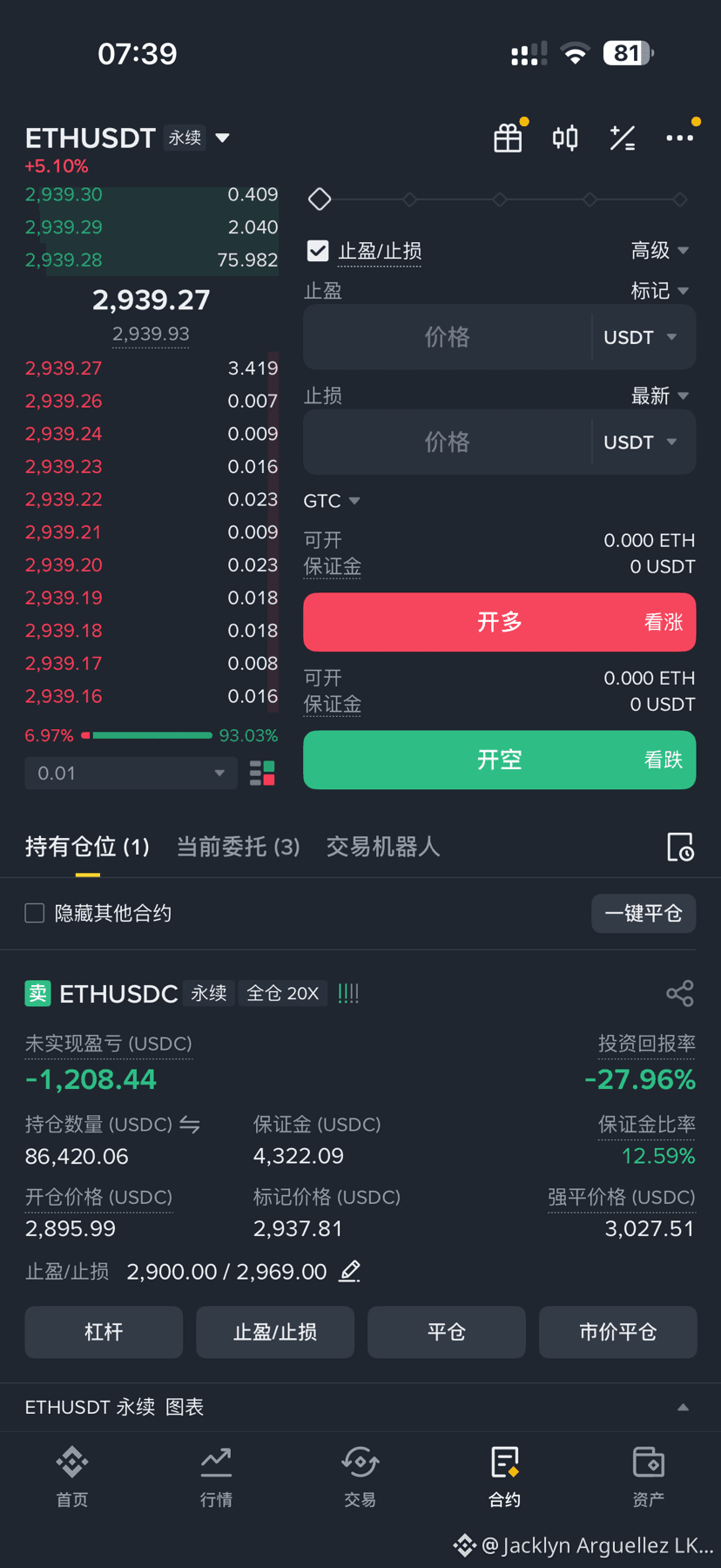Viewport: 721px width, 1568px height.
Task: Open the 高级 advanced mode dropdown
Action: coord(660,251)
